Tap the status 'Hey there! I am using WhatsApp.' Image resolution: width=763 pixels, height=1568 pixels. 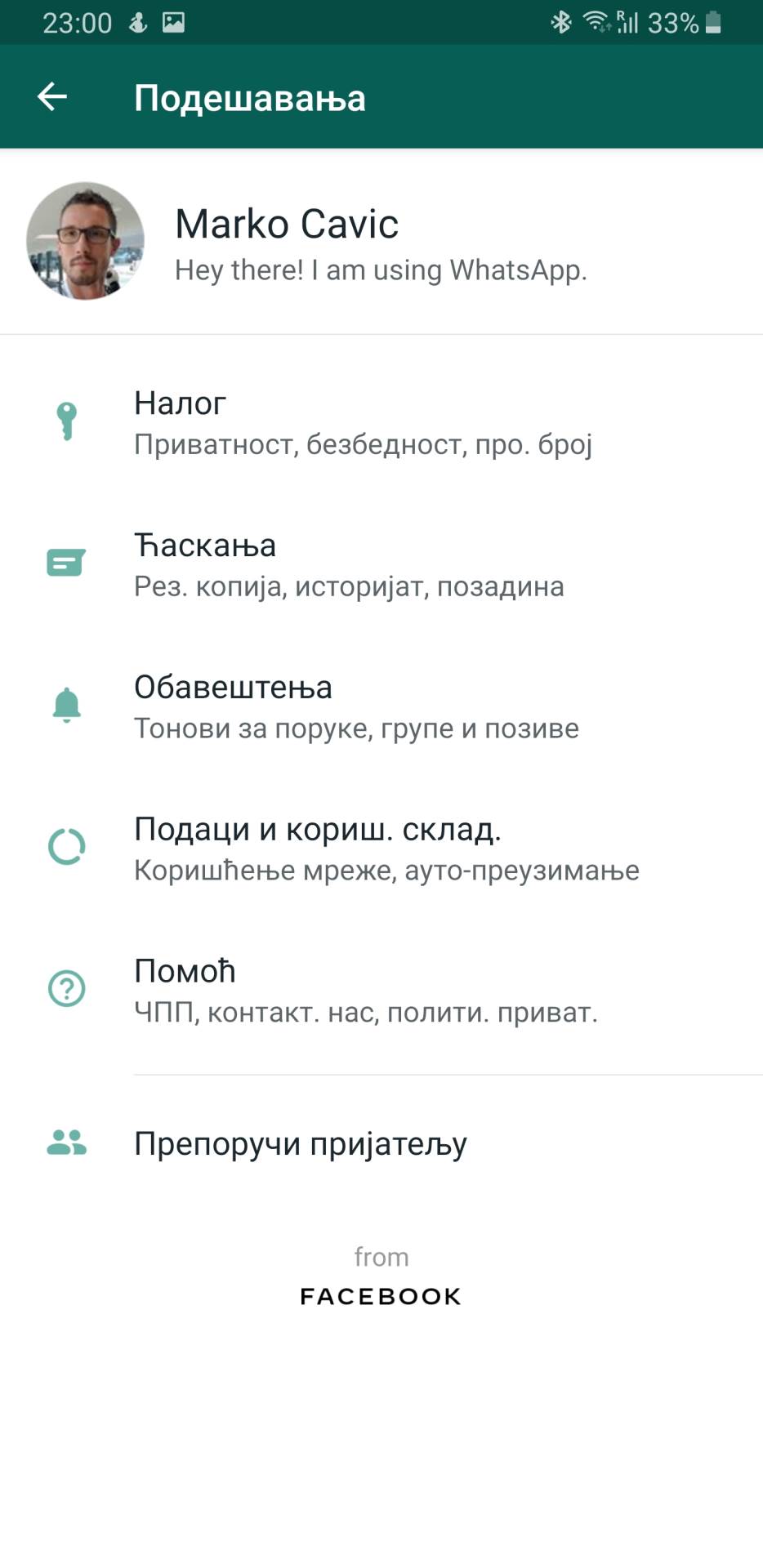click(x=381, y=270)
